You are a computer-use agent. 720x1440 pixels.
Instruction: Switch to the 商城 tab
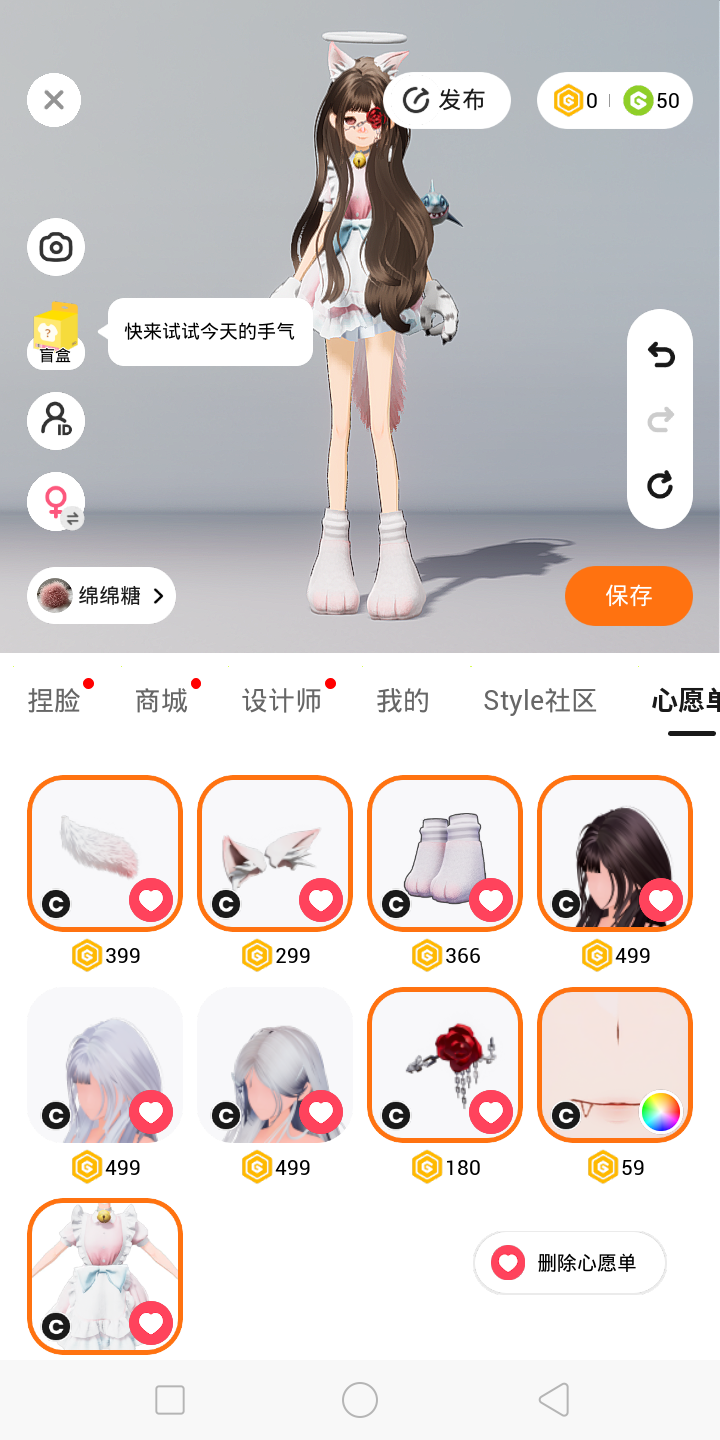pos(161,701)
